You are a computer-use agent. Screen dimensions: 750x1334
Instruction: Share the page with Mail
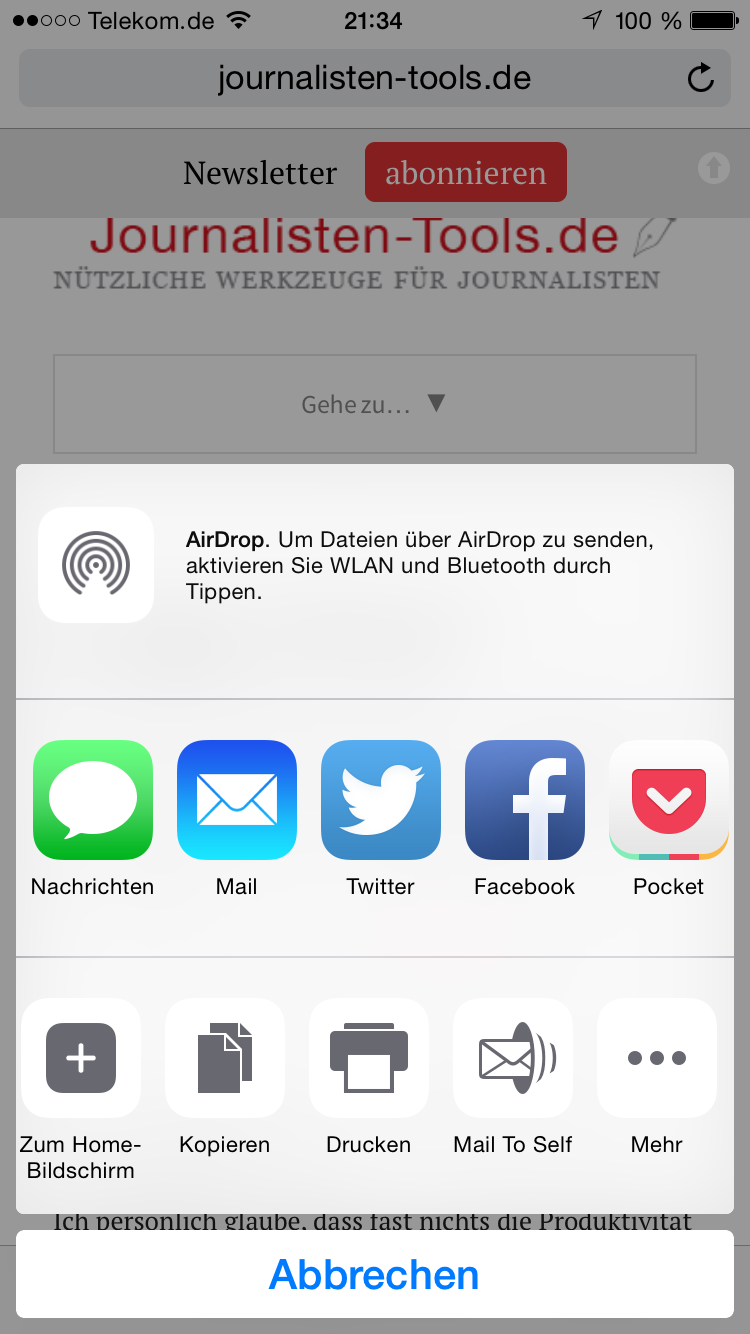[x=237, y=800]
